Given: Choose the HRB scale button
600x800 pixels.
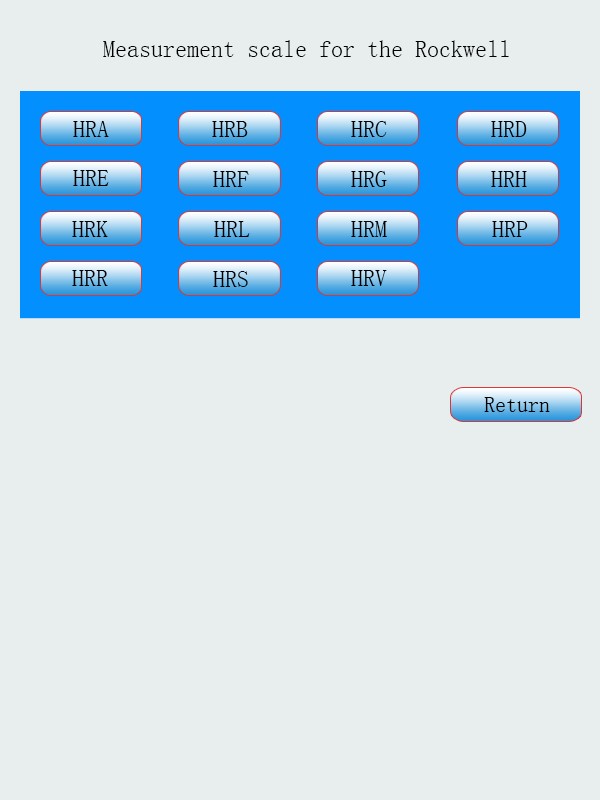Looking at the screenshot, I should tap(229, 129).
